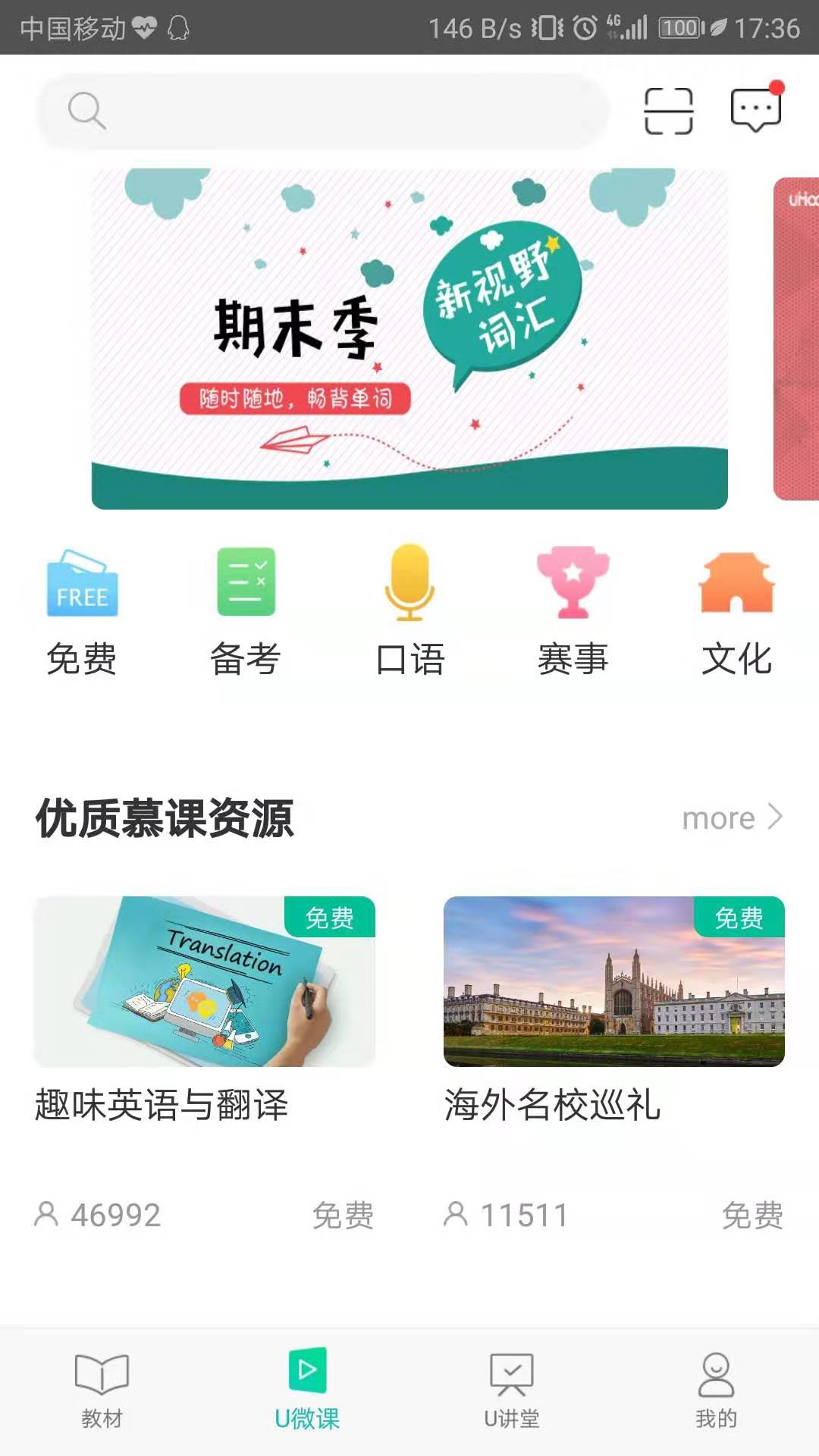
Task: Open the 期末季 新视野词汇 banner
Action: [x=409, y=338]
